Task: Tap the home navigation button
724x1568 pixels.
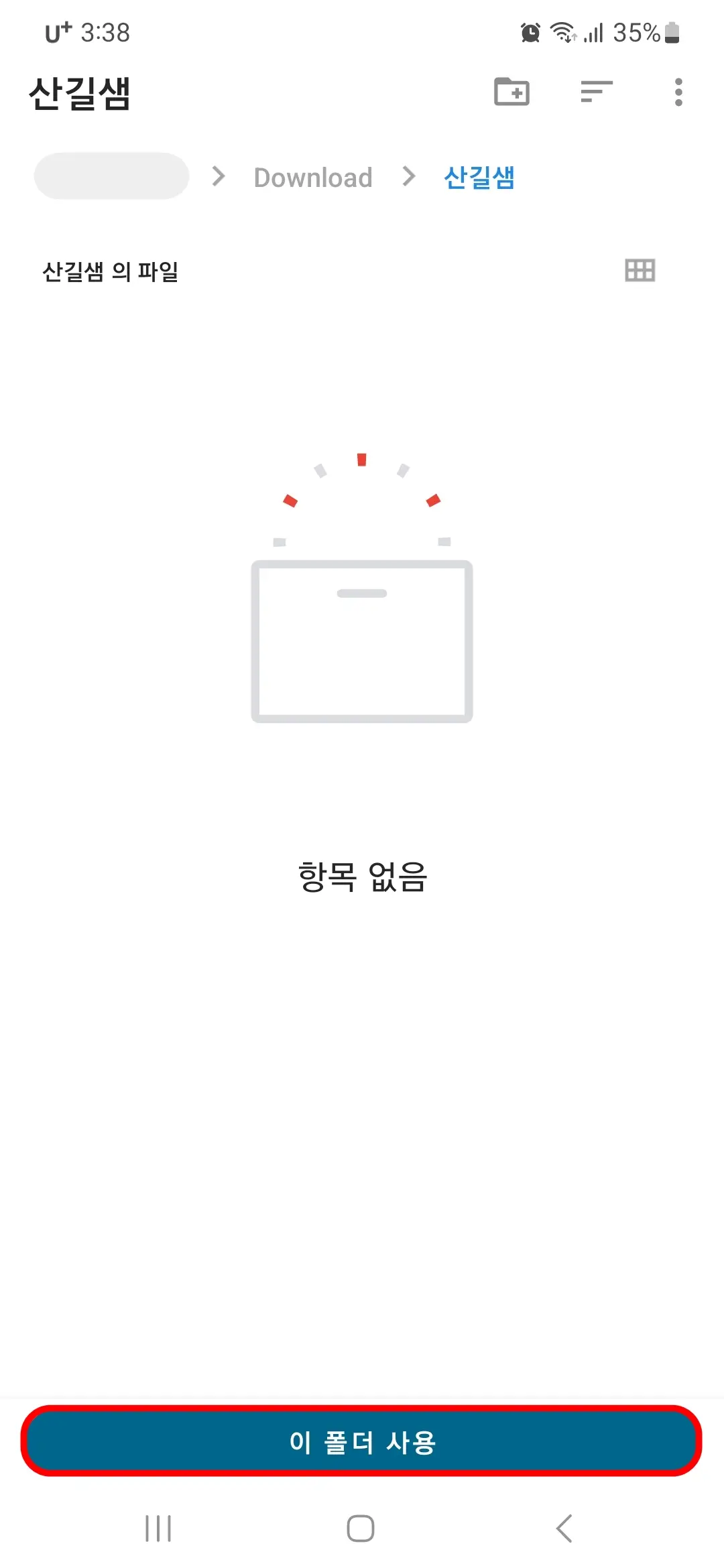Action: coord(361,1527)
